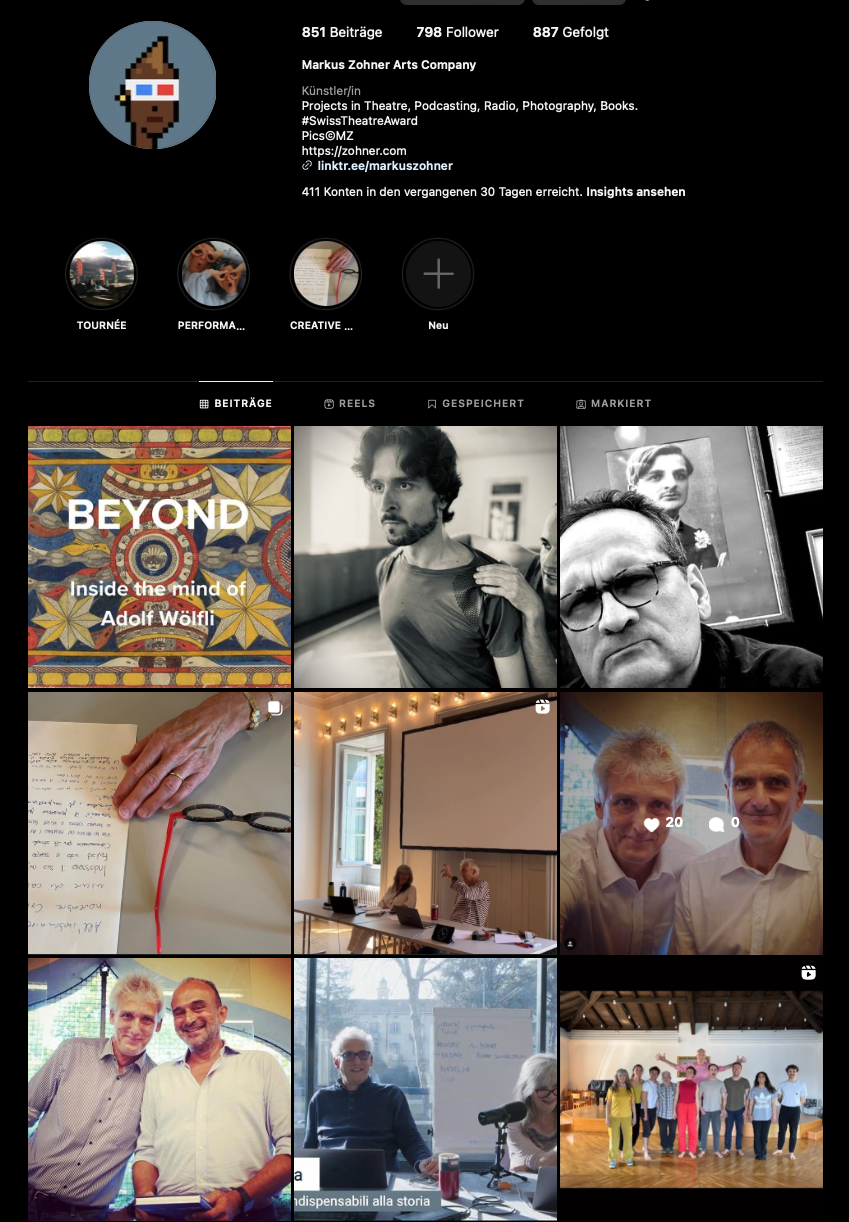Switch to the Markiert tab

613,404
